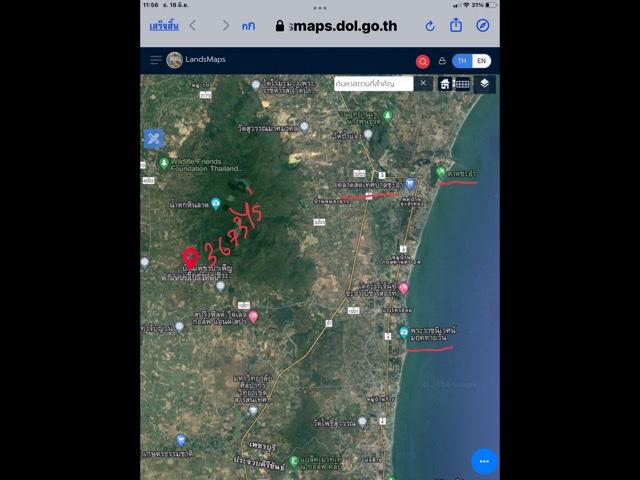Tap the red location pin

[190, 258]
